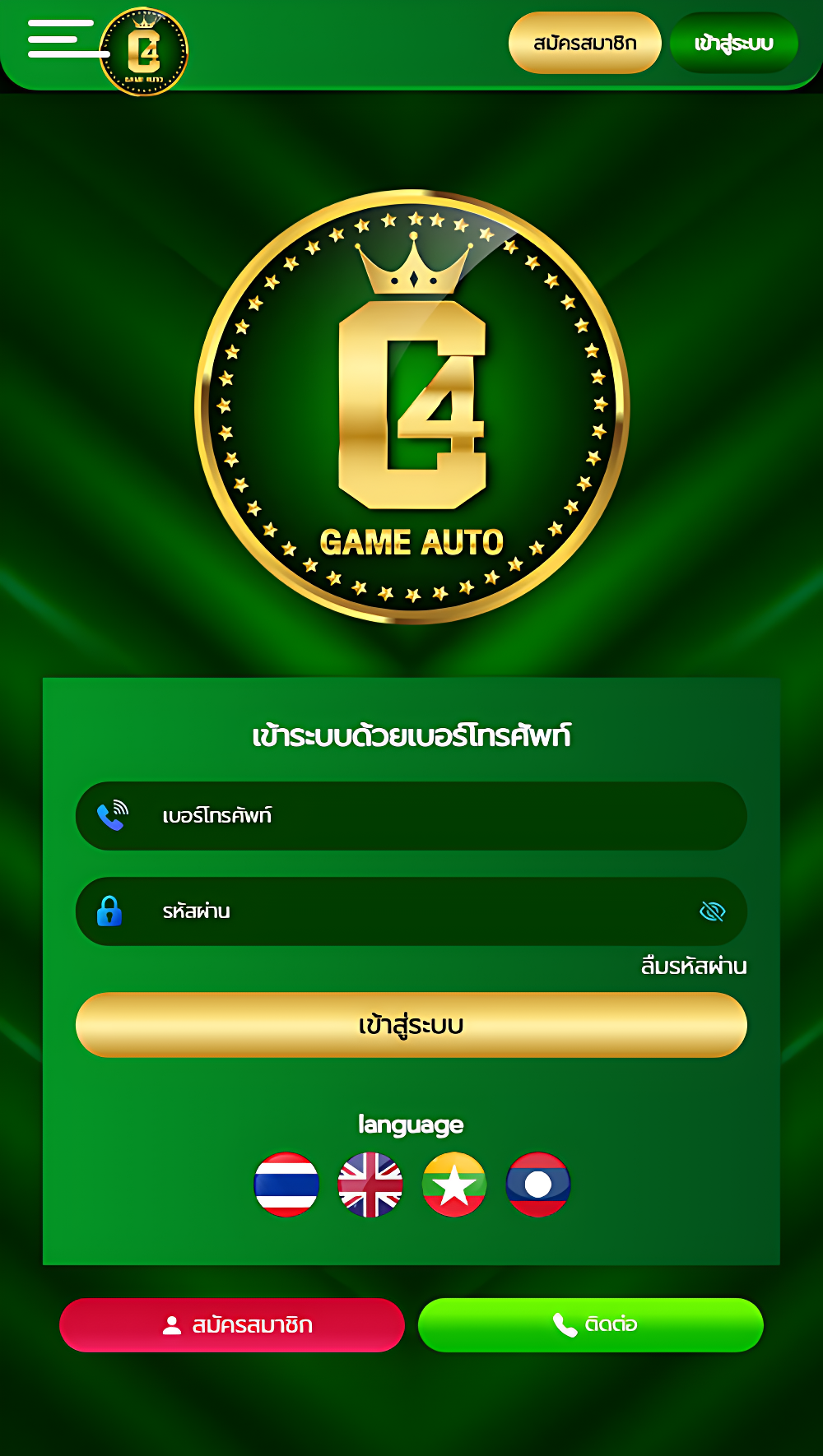Open the ลืมรหัสผ่าน forgot password link
823x1456 pixels.
[x=694, y=966]
